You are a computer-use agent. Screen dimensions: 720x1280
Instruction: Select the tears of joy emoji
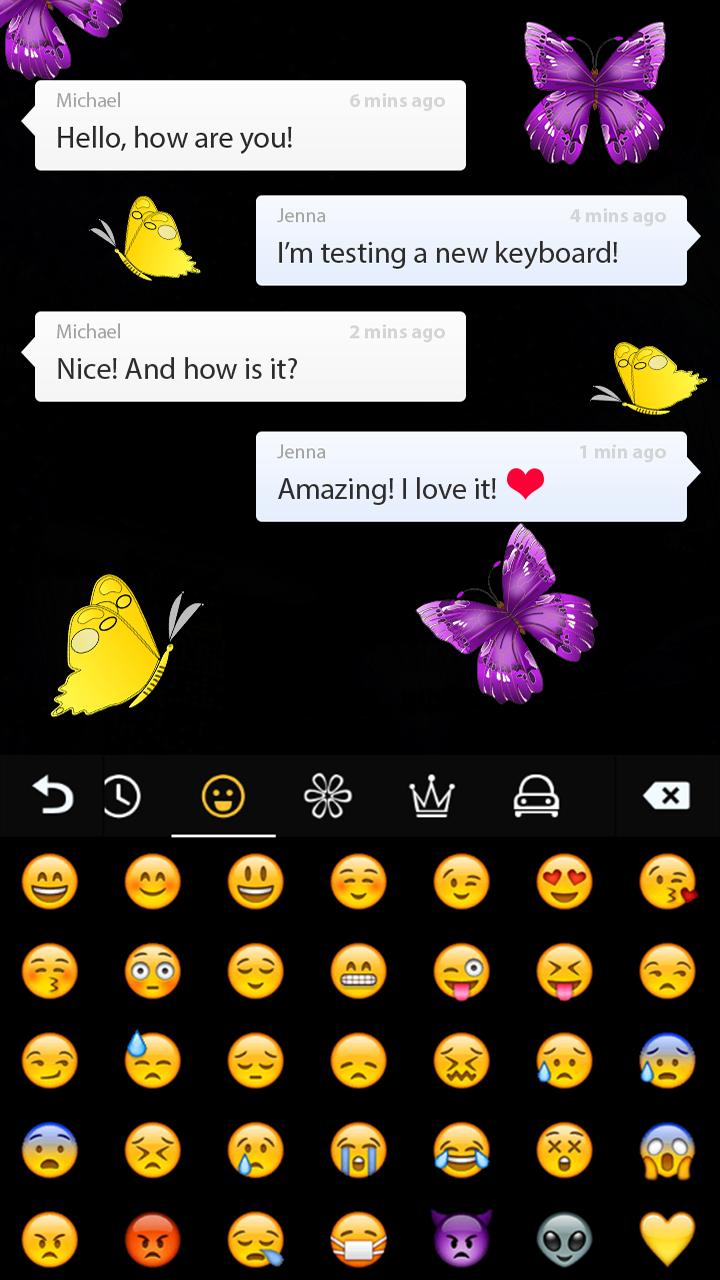point(460,1148)
